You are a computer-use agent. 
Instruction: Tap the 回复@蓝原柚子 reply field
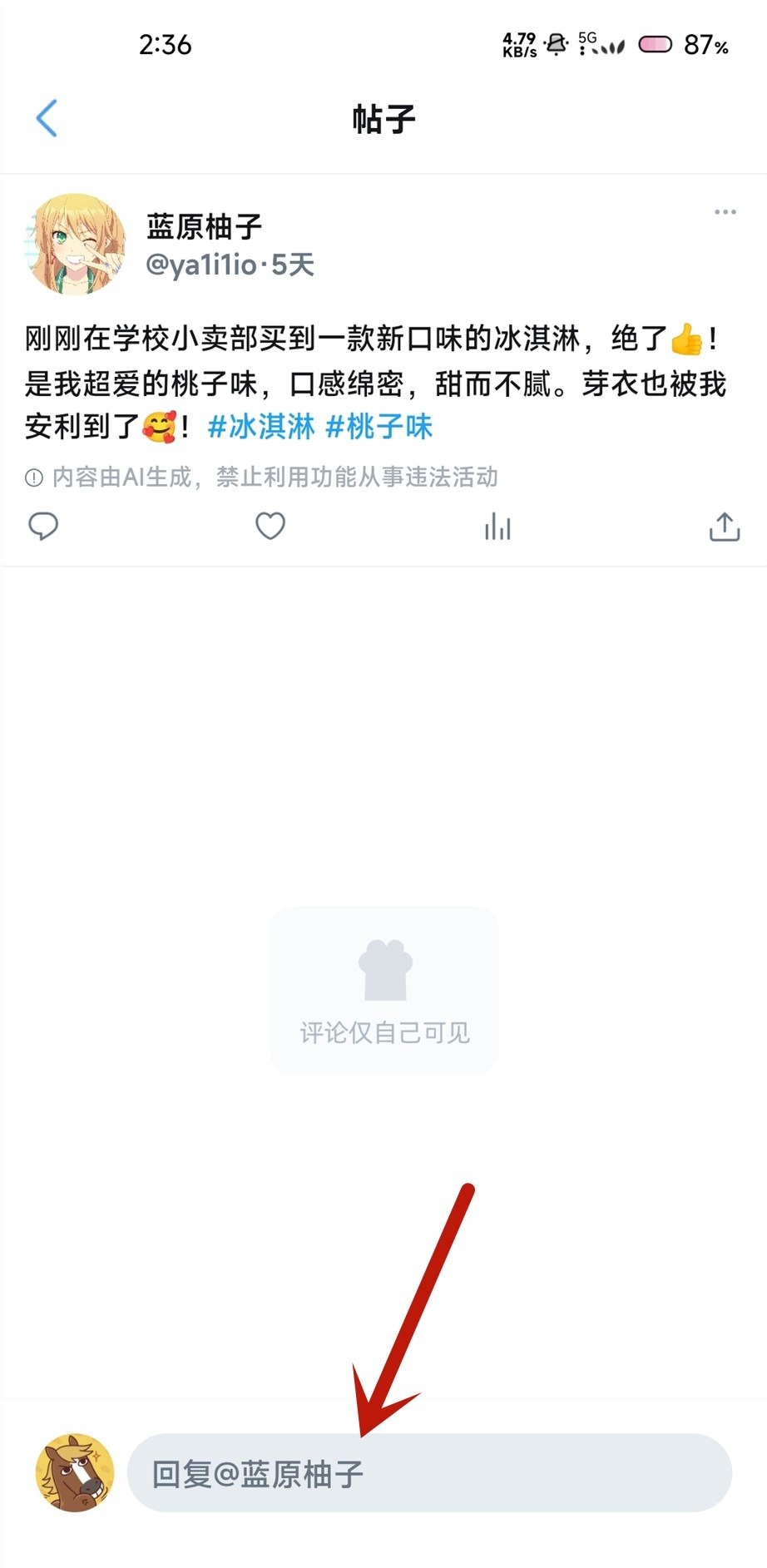[428, 1473]
